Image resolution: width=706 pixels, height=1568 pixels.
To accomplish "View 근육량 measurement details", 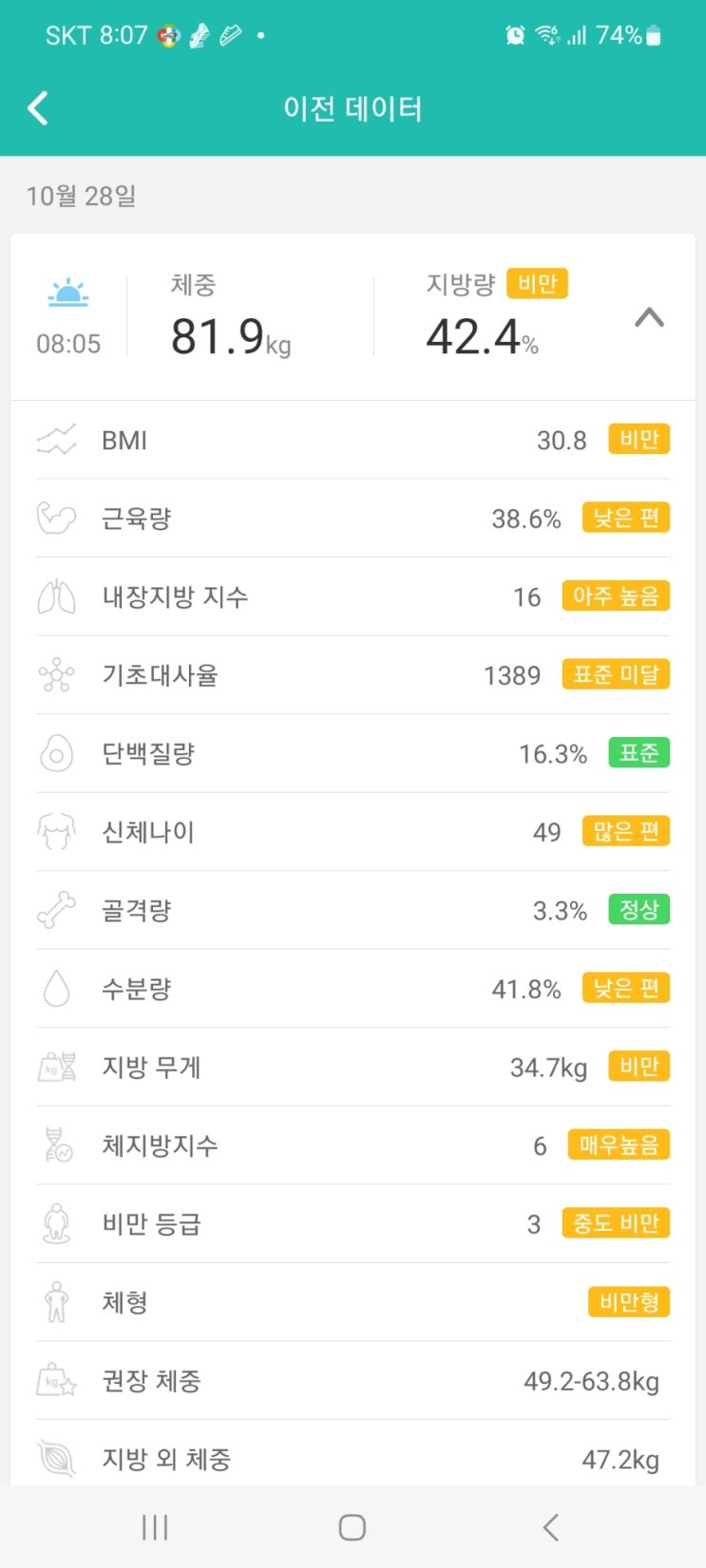I will click(x=353, y=519).
